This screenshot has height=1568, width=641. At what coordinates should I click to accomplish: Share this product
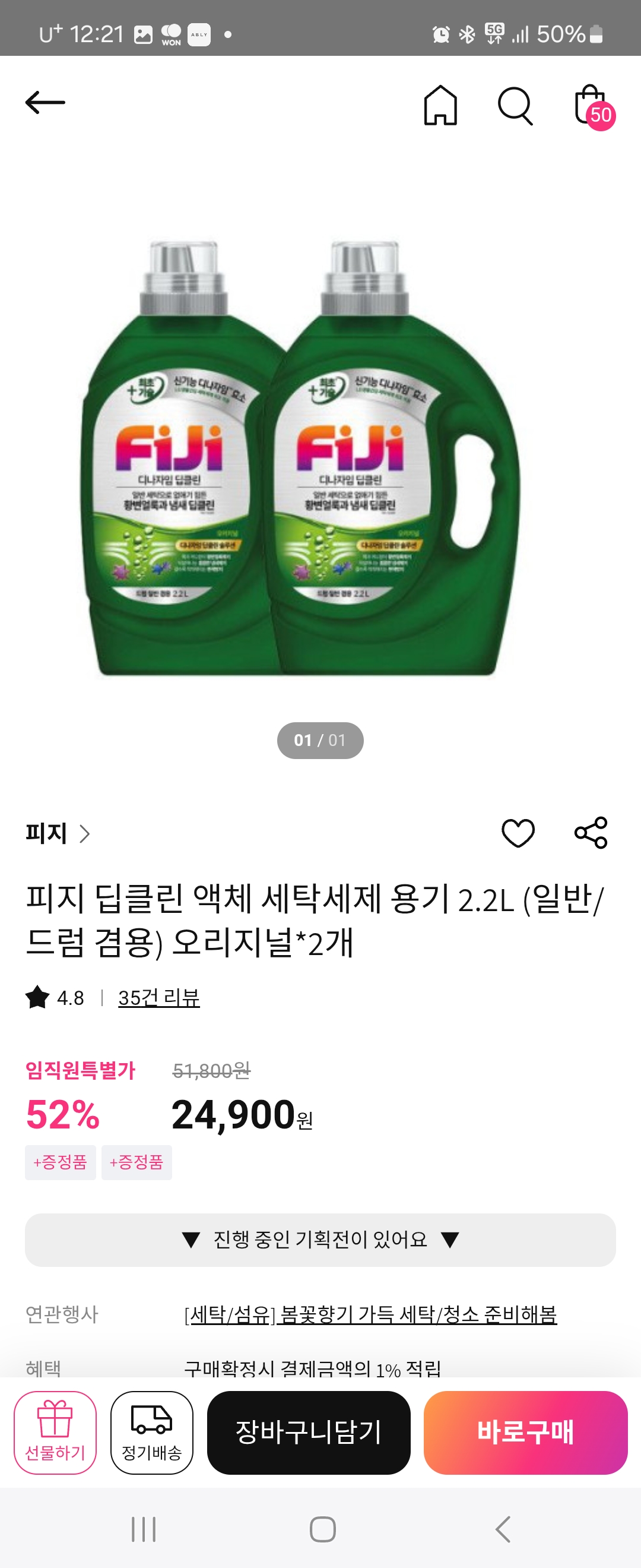pos(591,833)
